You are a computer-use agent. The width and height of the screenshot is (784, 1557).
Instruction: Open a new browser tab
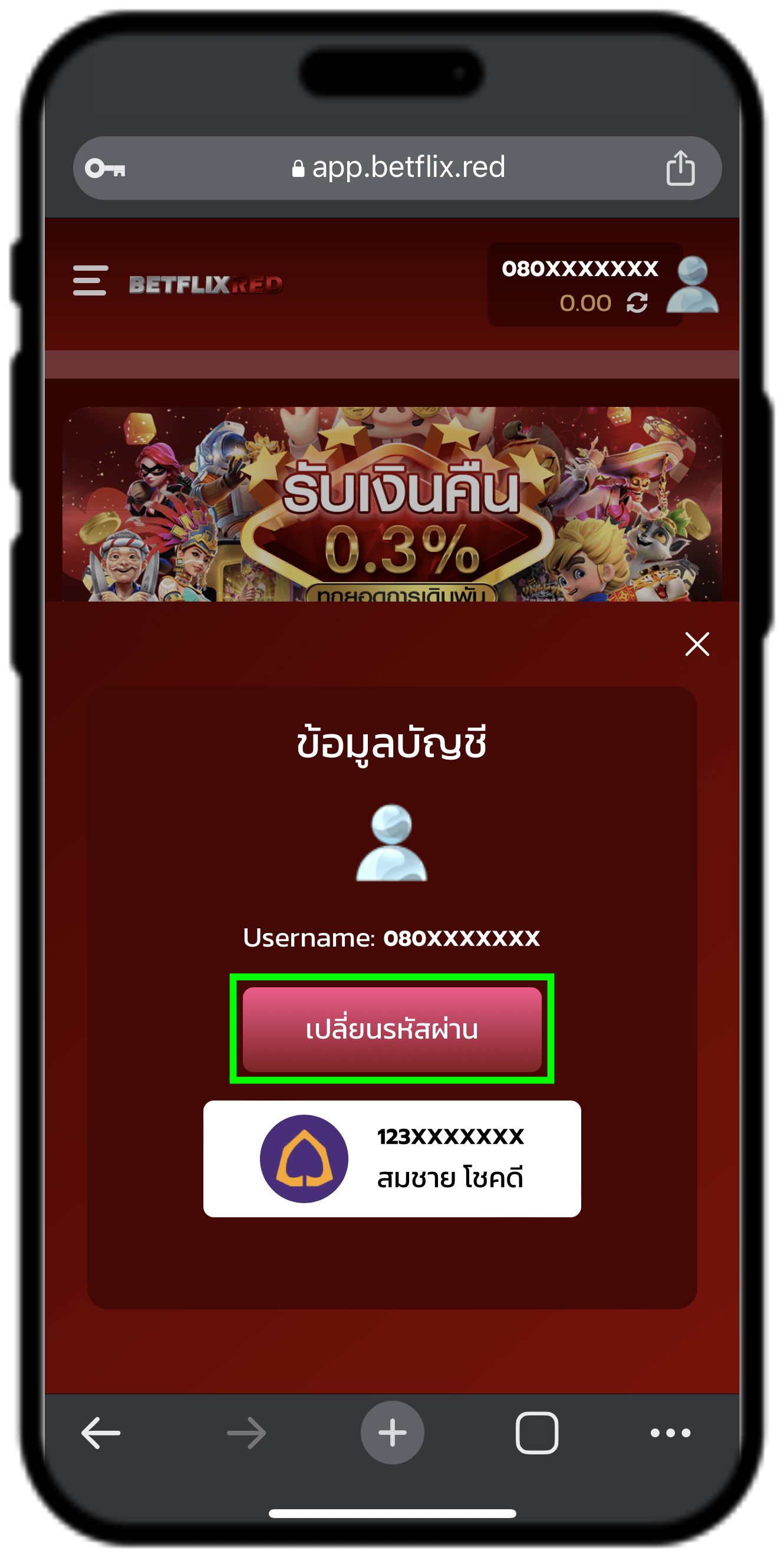(x=392, y=1433)
